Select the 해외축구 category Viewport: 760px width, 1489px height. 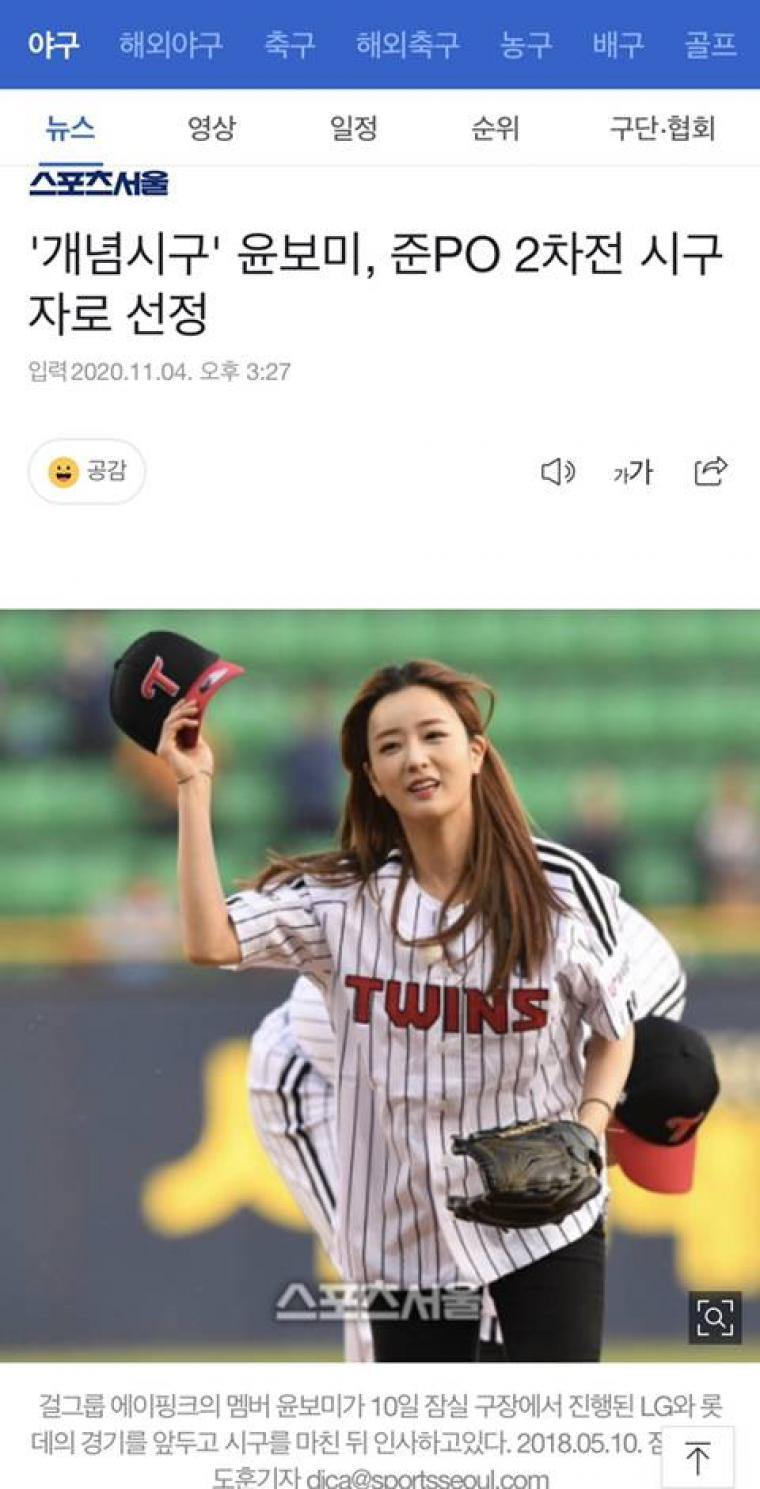tap(408, 45)
